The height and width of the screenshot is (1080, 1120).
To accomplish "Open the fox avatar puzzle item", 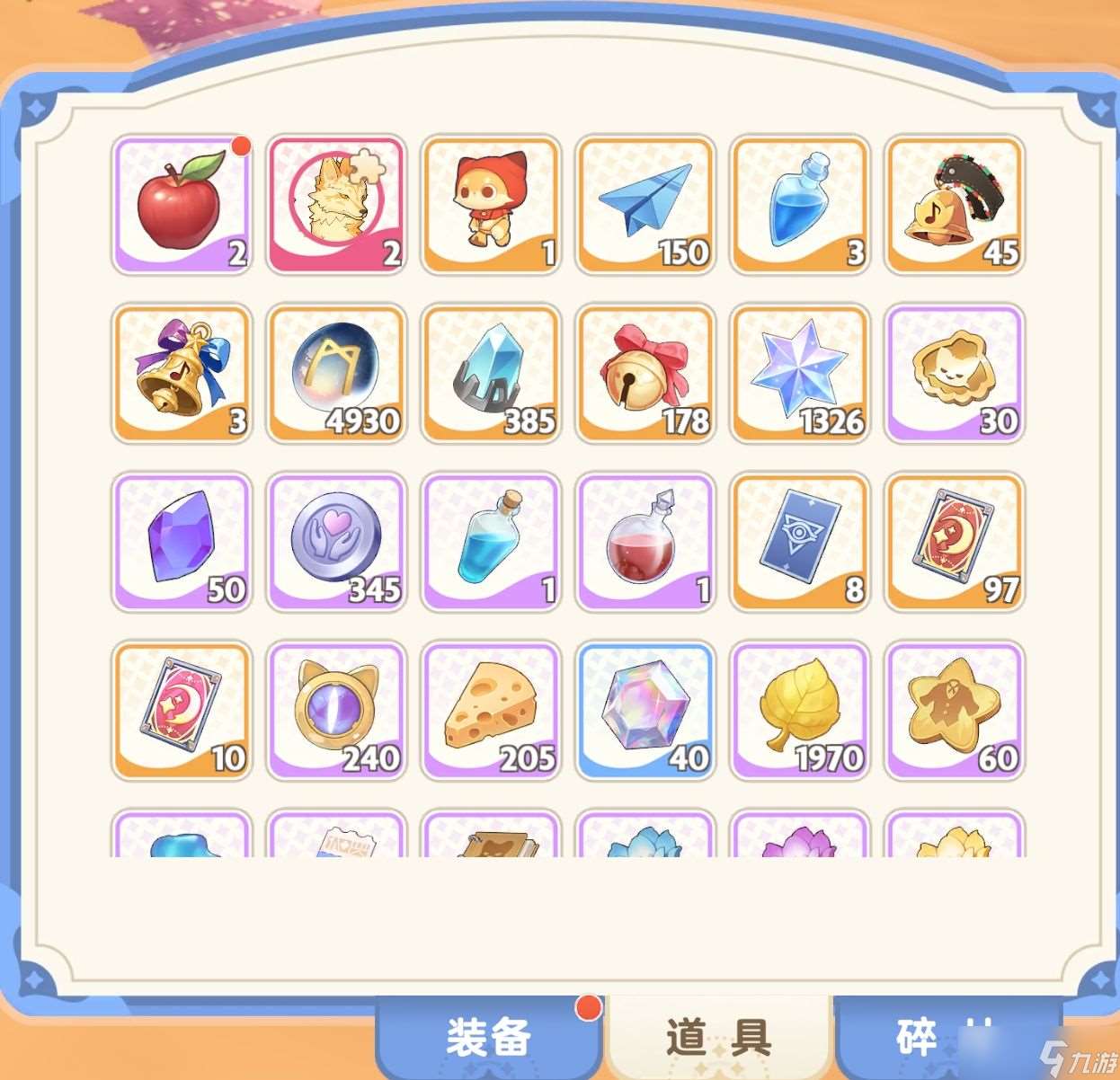I will pos(336,205).
